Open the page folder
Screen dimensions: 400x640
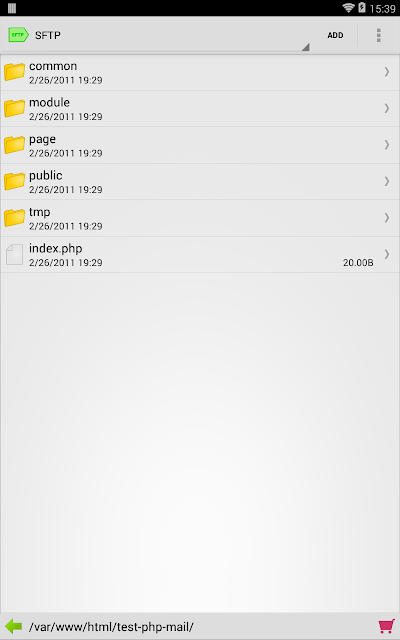point(200,145)
